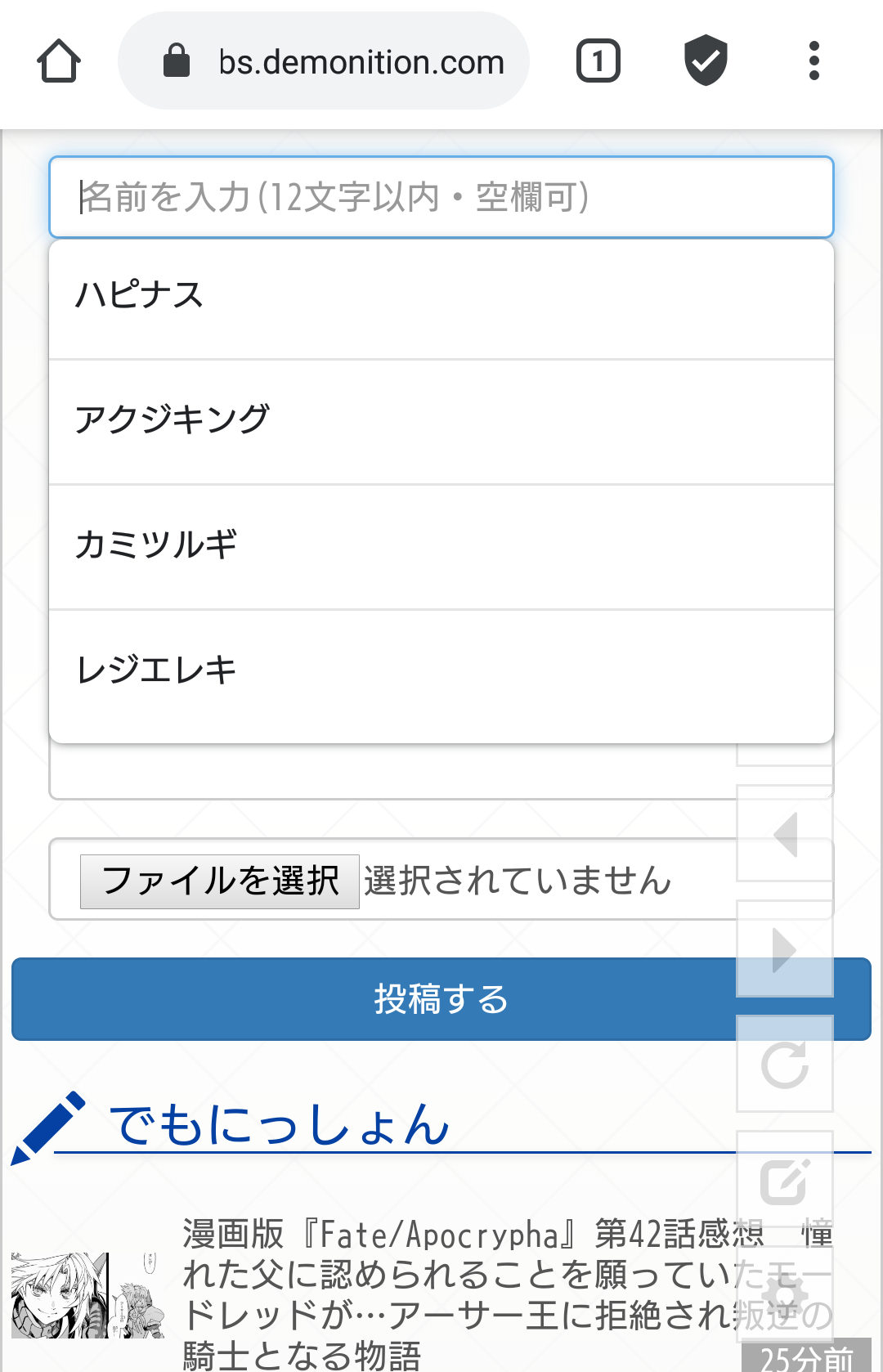Tap the ファイルを選択 file chooser button
The width and height of the screenshot is (883, 1372).
[x=220, y=881]
